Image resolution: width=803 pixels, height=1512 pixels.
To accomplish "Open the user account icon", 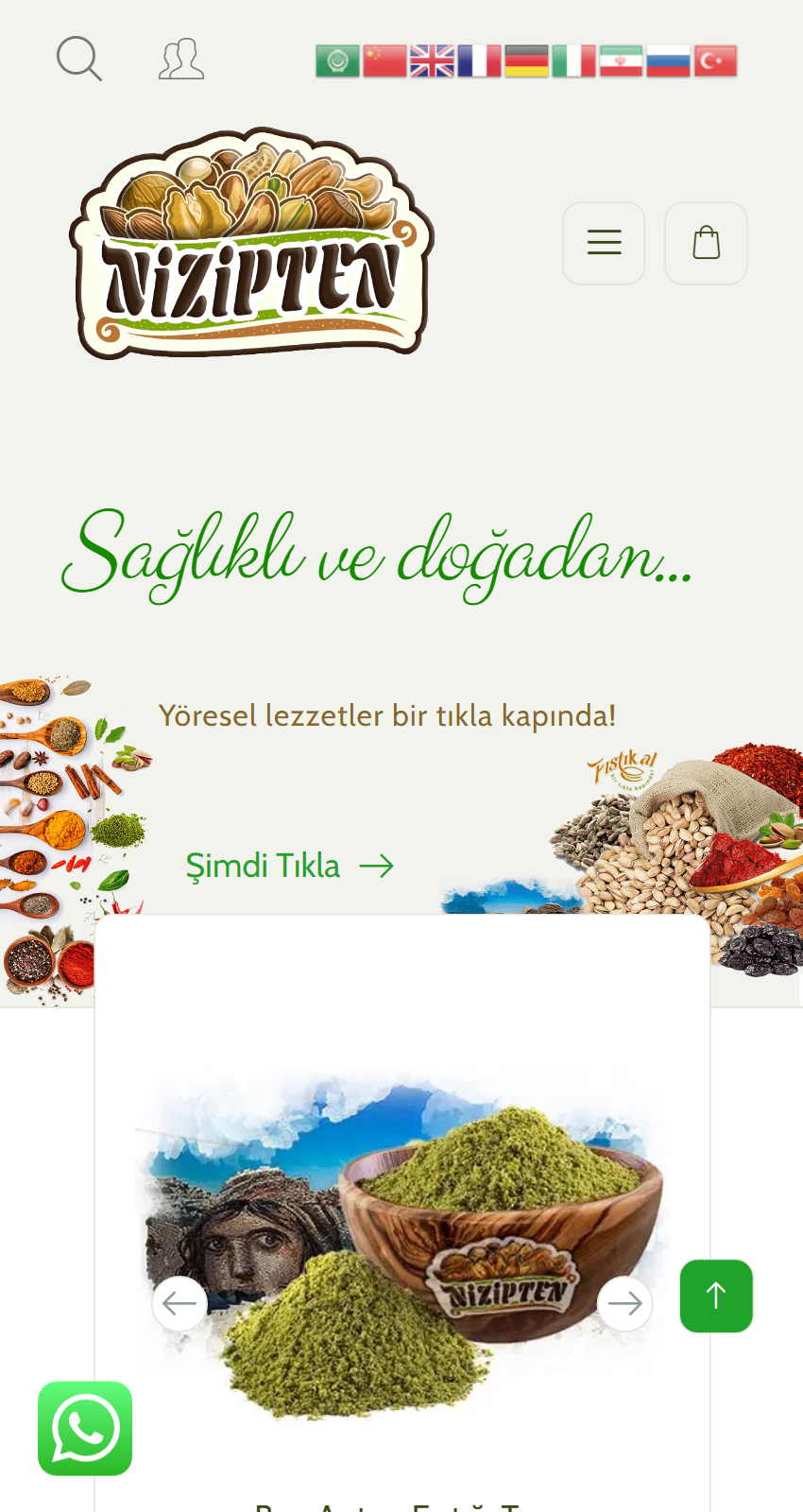I will [x=180, y=60].
